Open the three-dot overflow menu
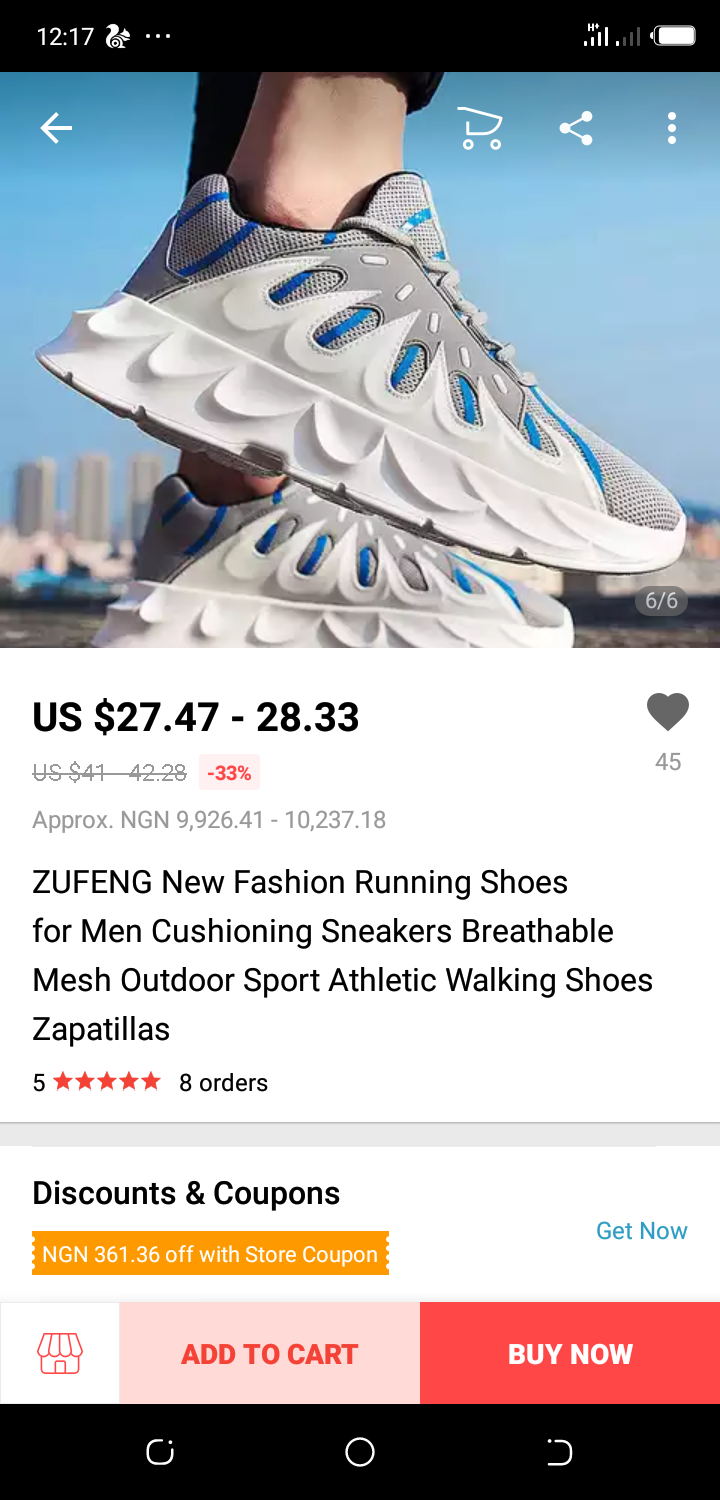 coord(671,128)
